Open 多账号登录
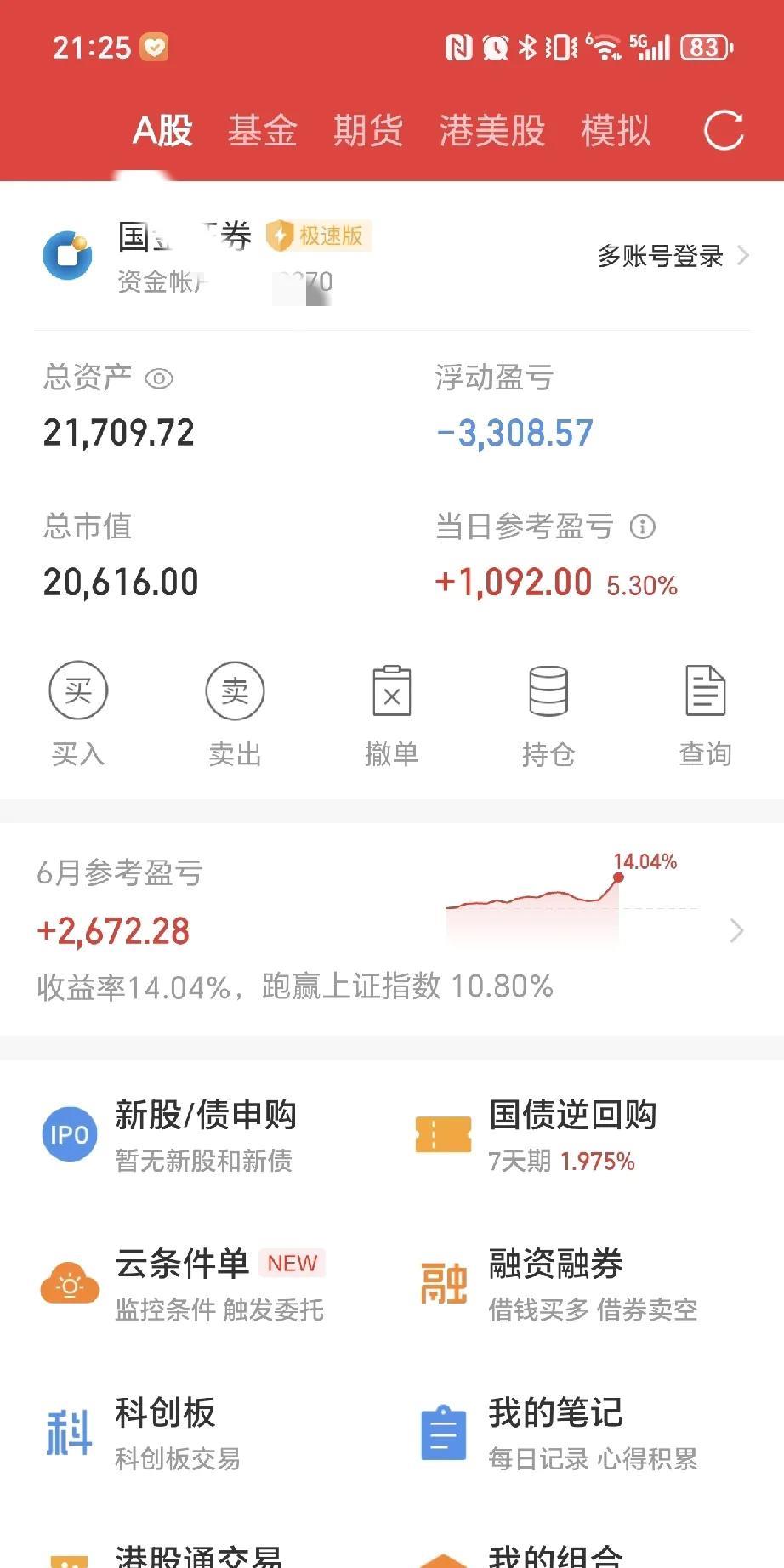Image resolution: width=784 pixels, height=1568 pixels. (x=673, y=255)
